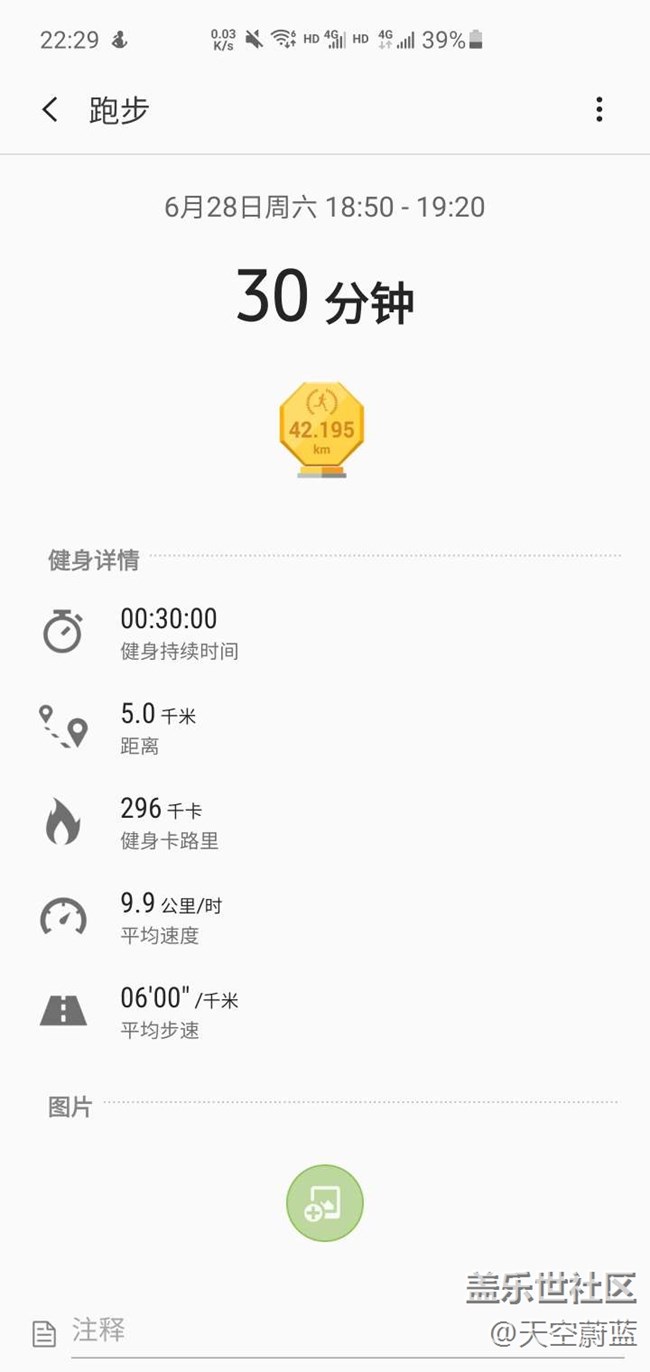This screenshot has width=650, height=1372.
Task: Go back from the 跑步 workout detail
Action: coord(50,110)
